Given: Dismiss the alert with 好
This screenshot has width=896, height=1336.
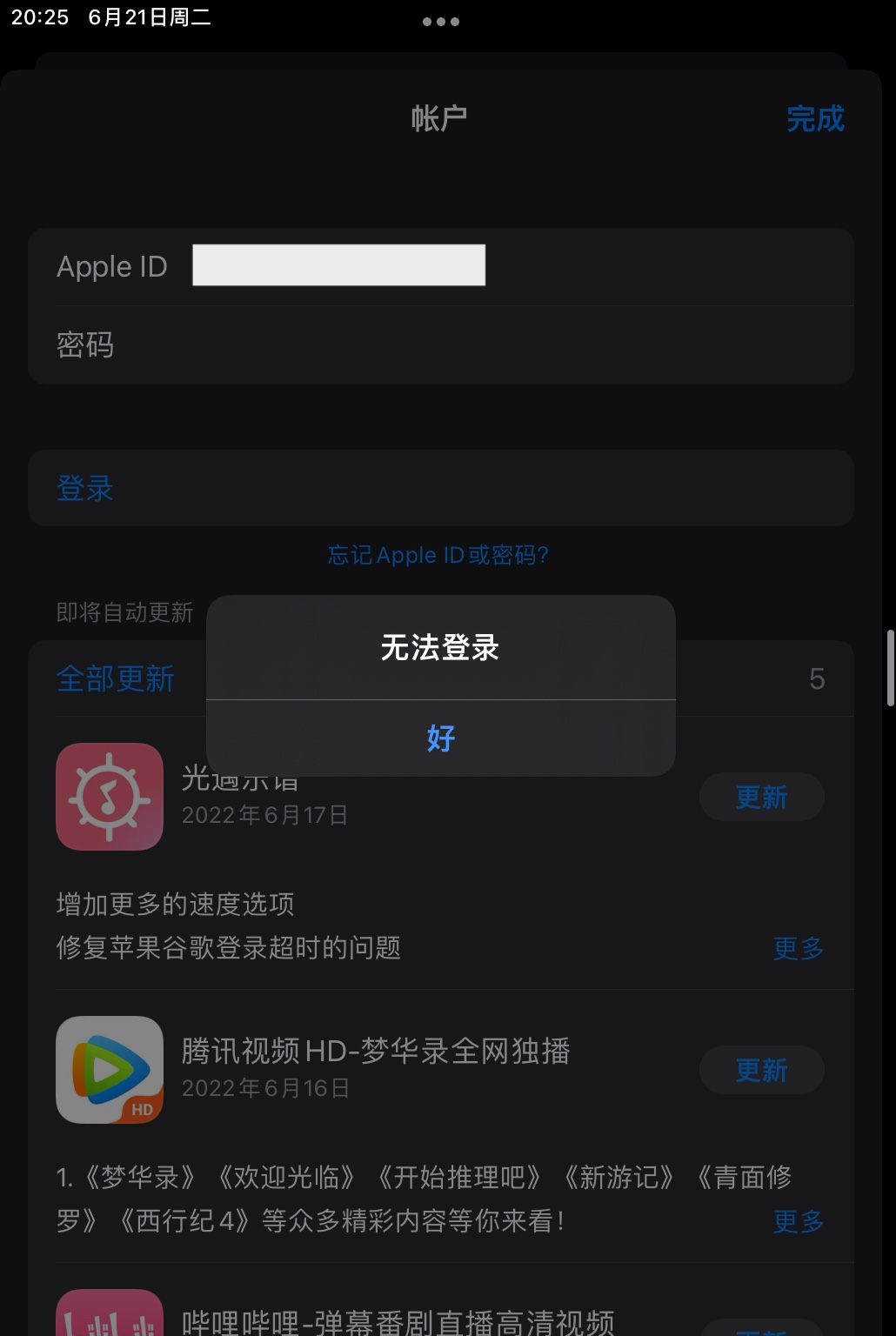Looking at the screenshot, I should (x=440, y=738).
